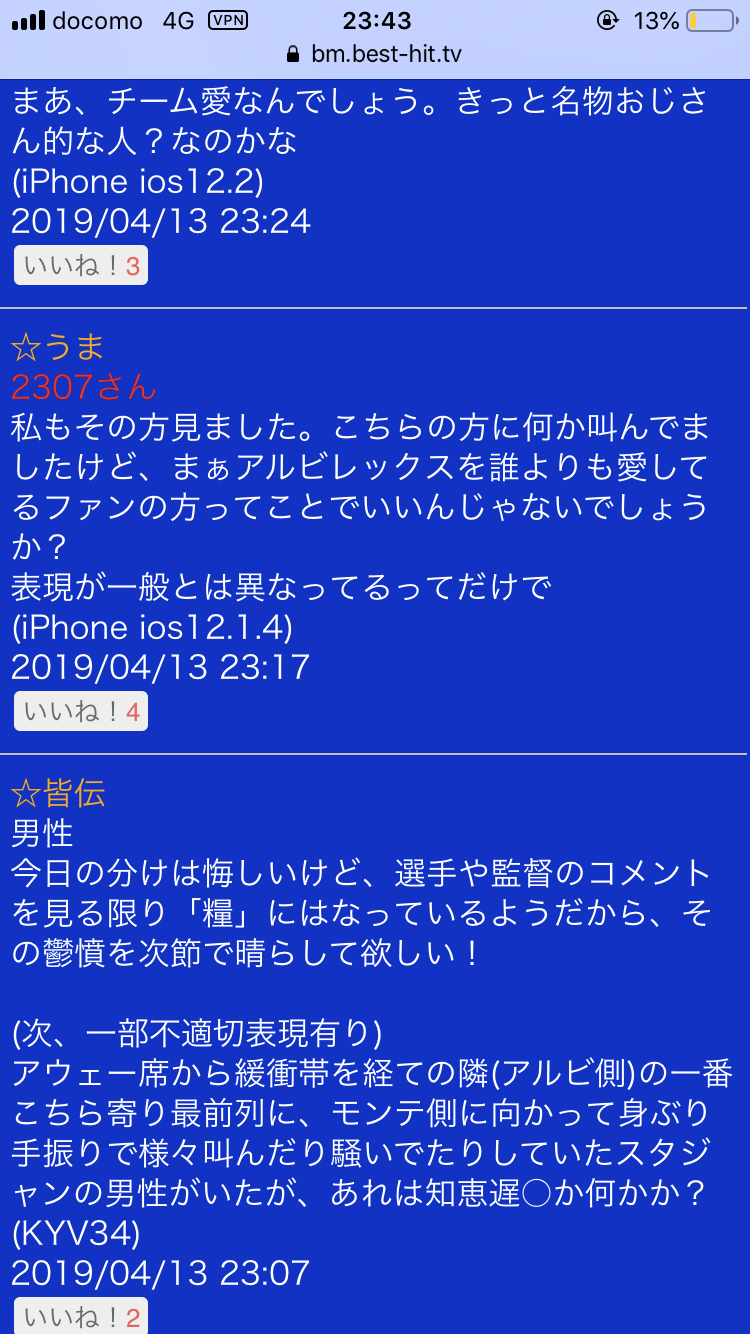Tap the bm.best-hit.tv address bar
The height and width of the screenshot is (1334, 750).
(375, 54)
